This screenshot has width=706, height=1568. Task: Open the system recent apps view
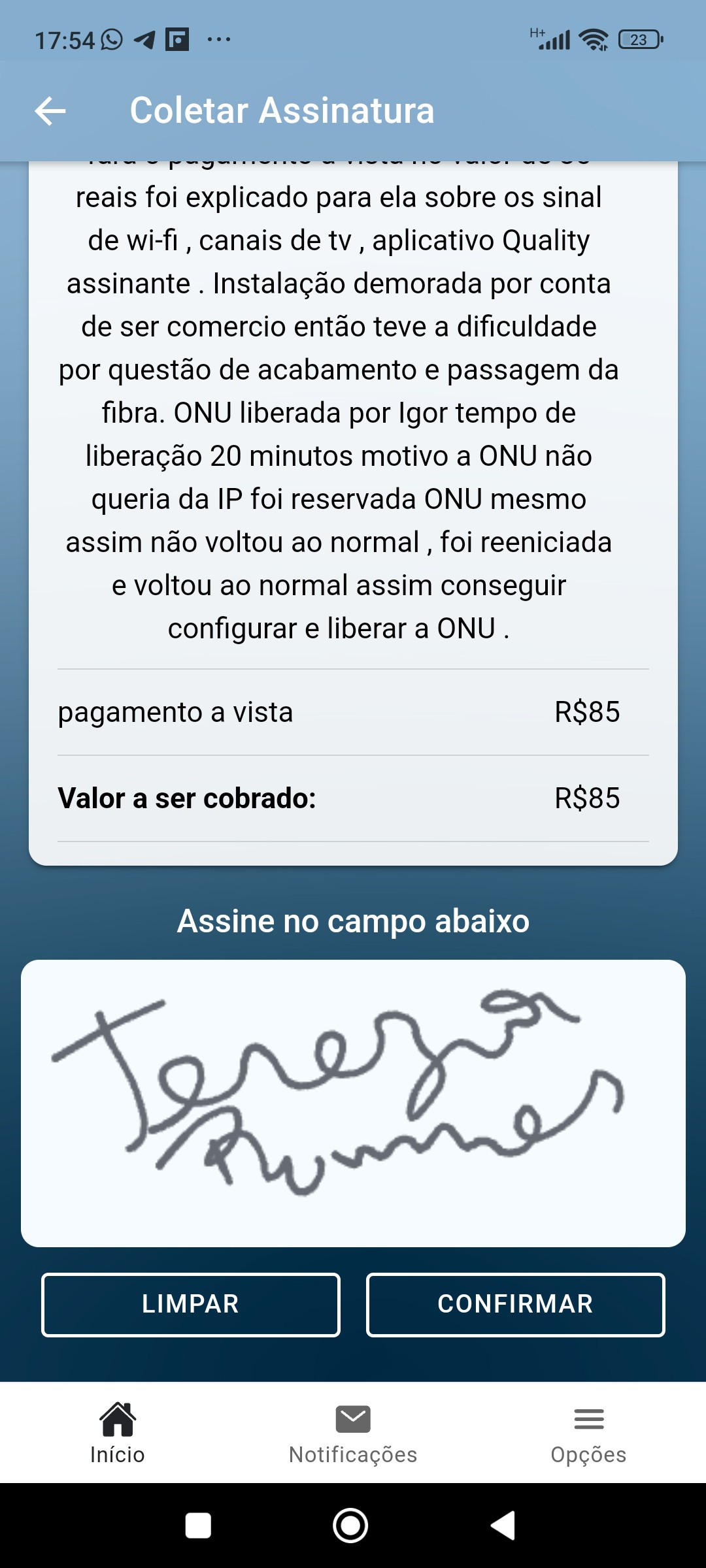coord(198,1526)
